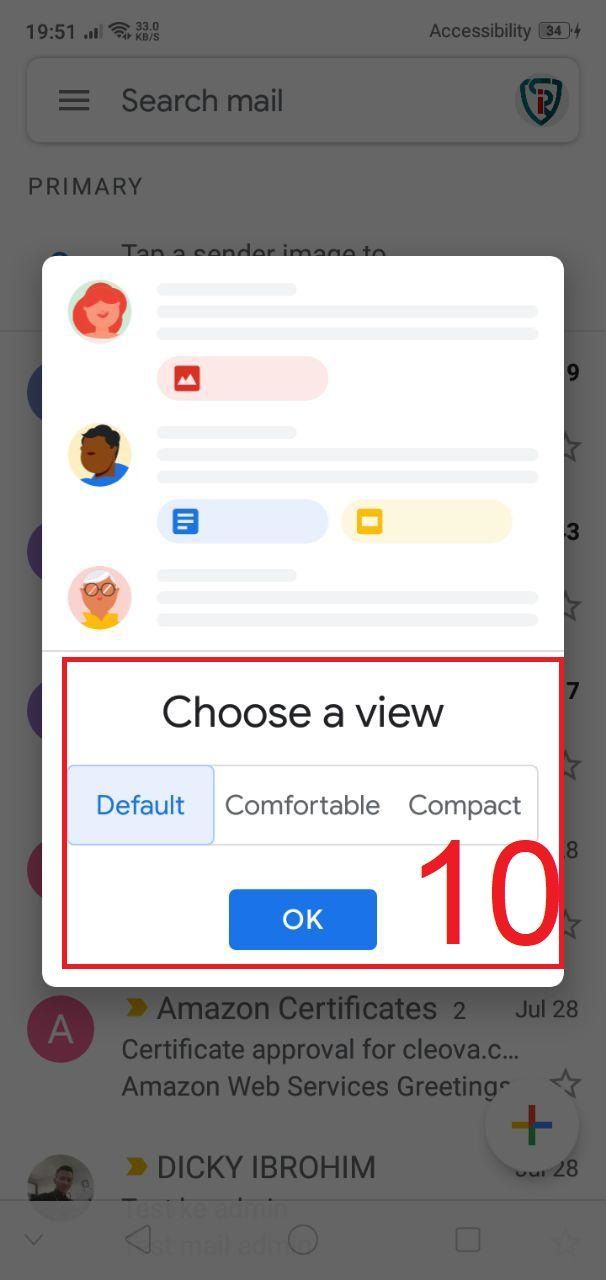Go to the home screen
This screenshot has height=1280, width=606.
coord(303,1240)
